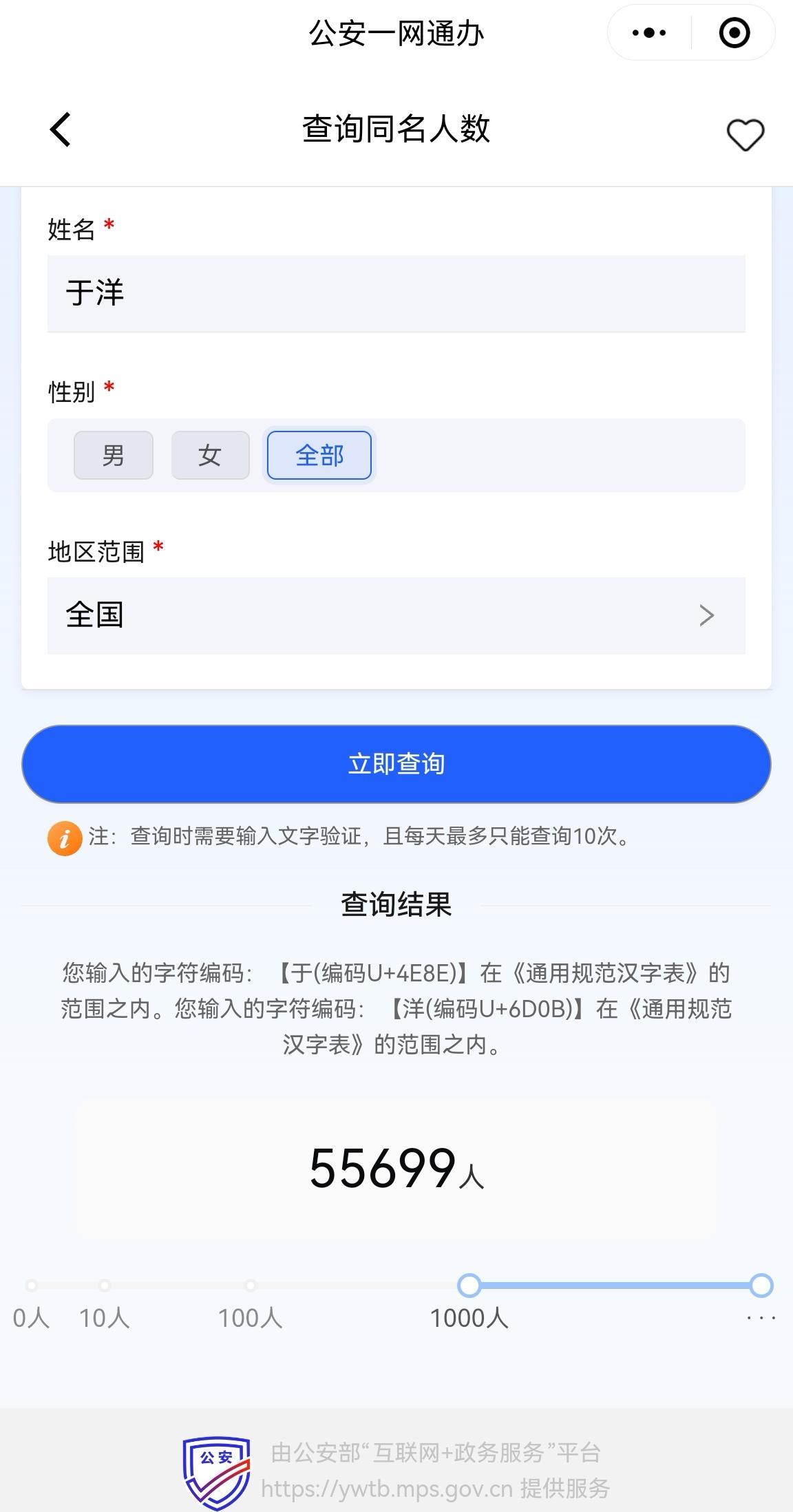
Task: Click the ellipsis after 1000人 on the scale
Action: coord(761,1316)
